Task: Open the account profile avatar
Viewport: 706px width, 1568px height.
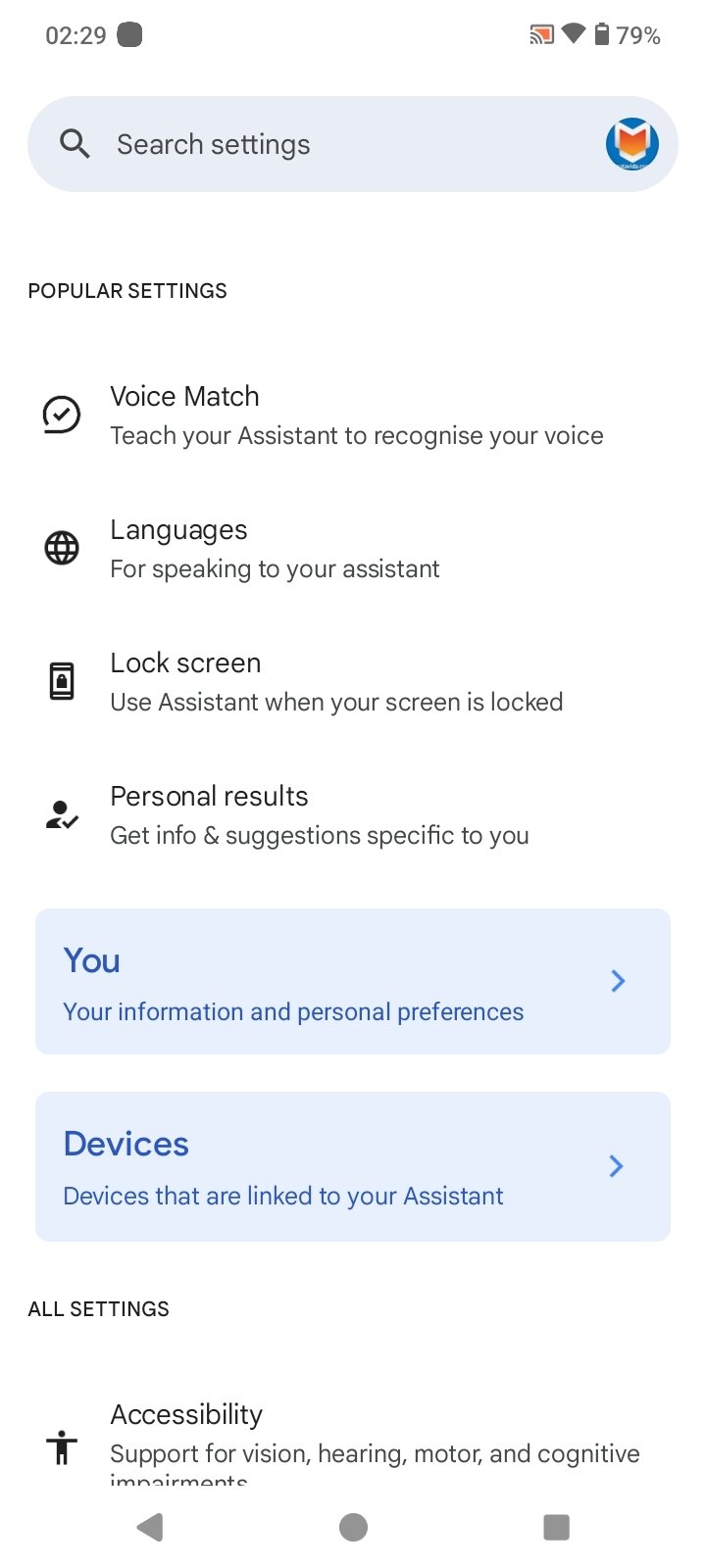Action: click(631, 144)
